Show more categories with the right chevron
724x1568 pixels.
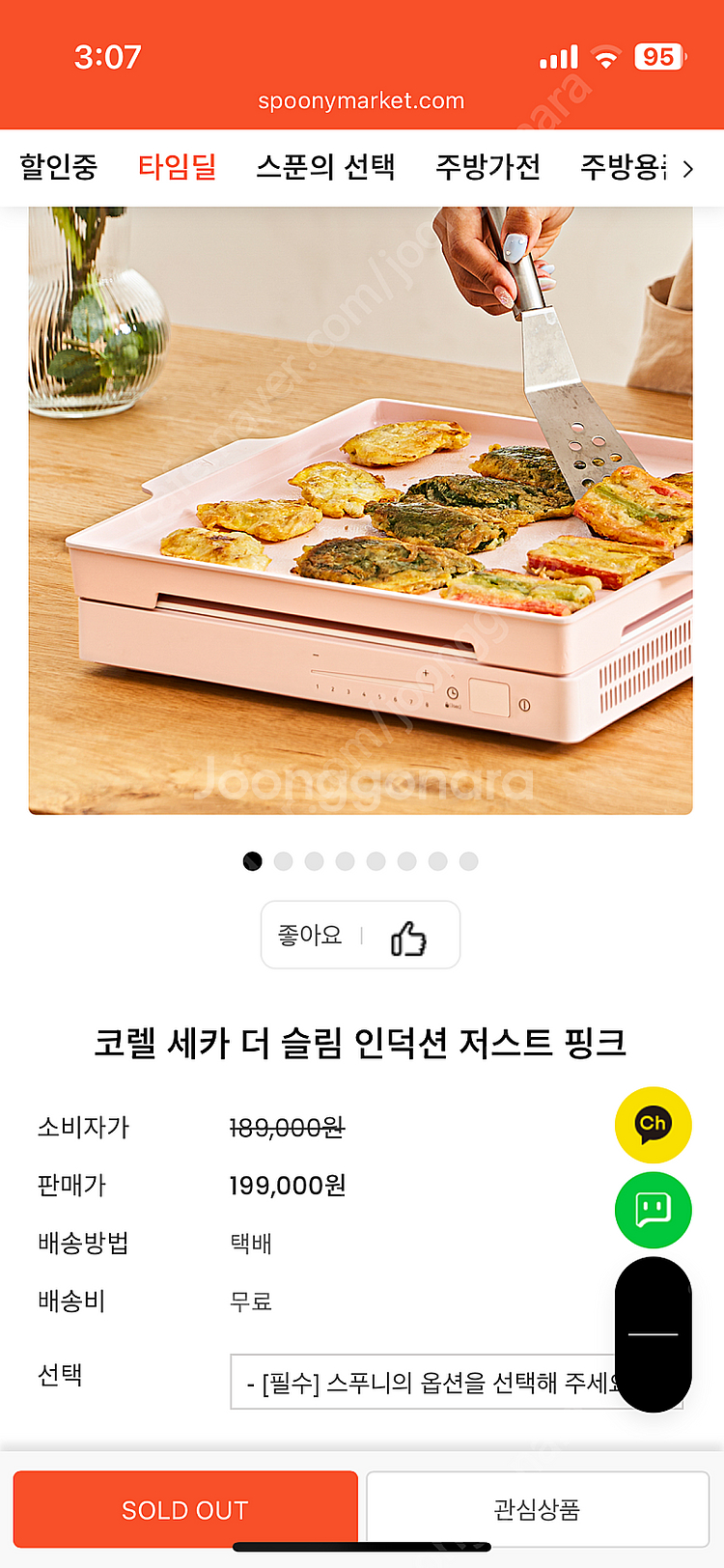coord(687,169)
